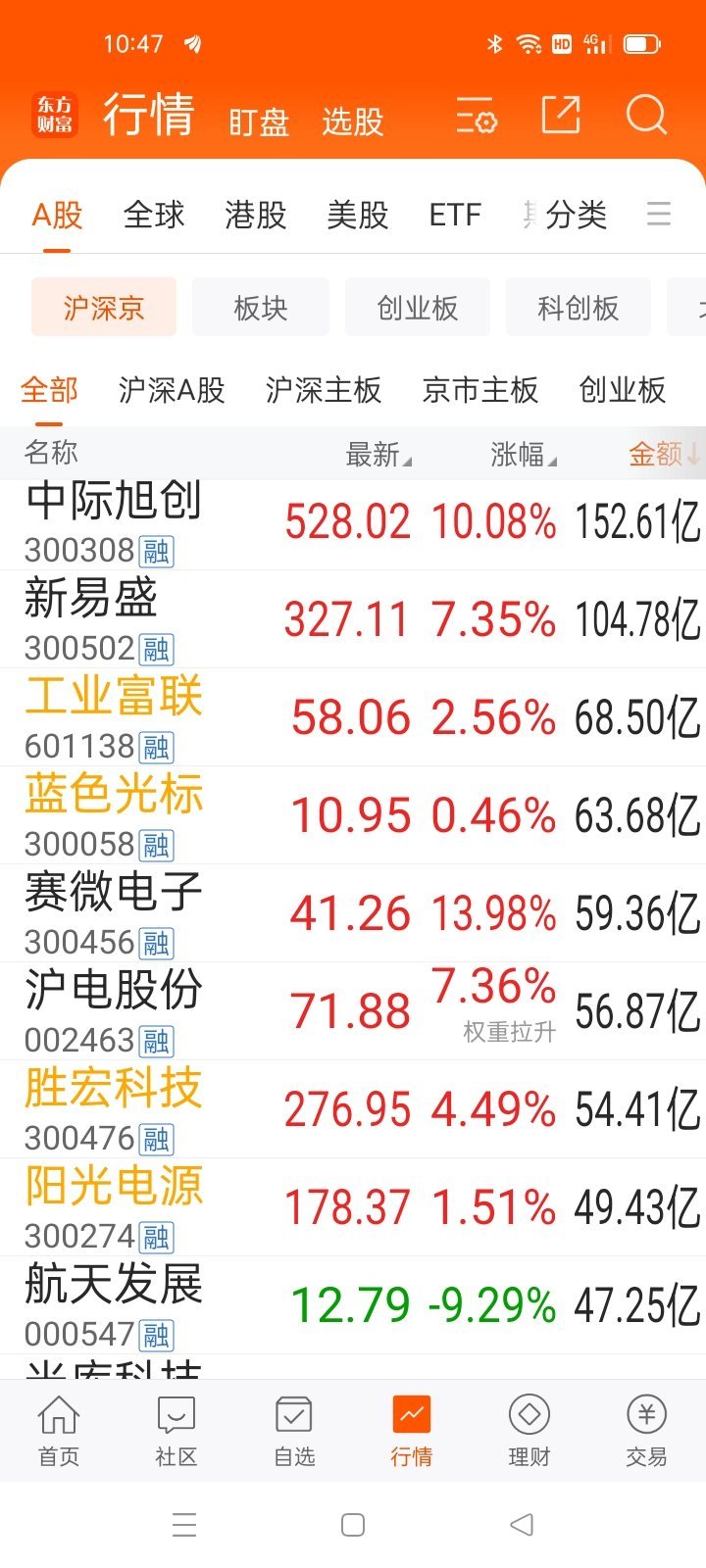Open 理财 wealth management section
The width and height of the screenshot is (706, 1568).
coord(528,1431)
